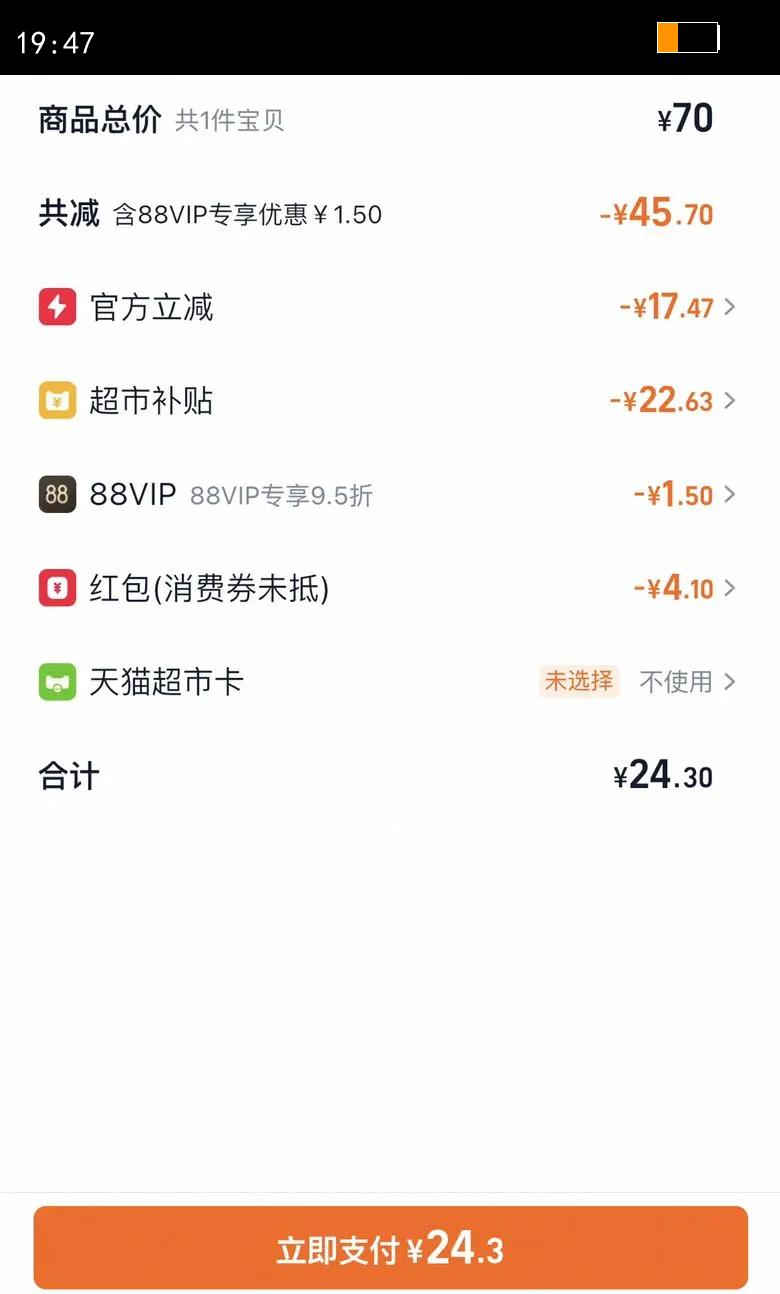Click the 超市补贴 coupon icon
Screen dimensions: 780x1294
[x=57, y=400]
